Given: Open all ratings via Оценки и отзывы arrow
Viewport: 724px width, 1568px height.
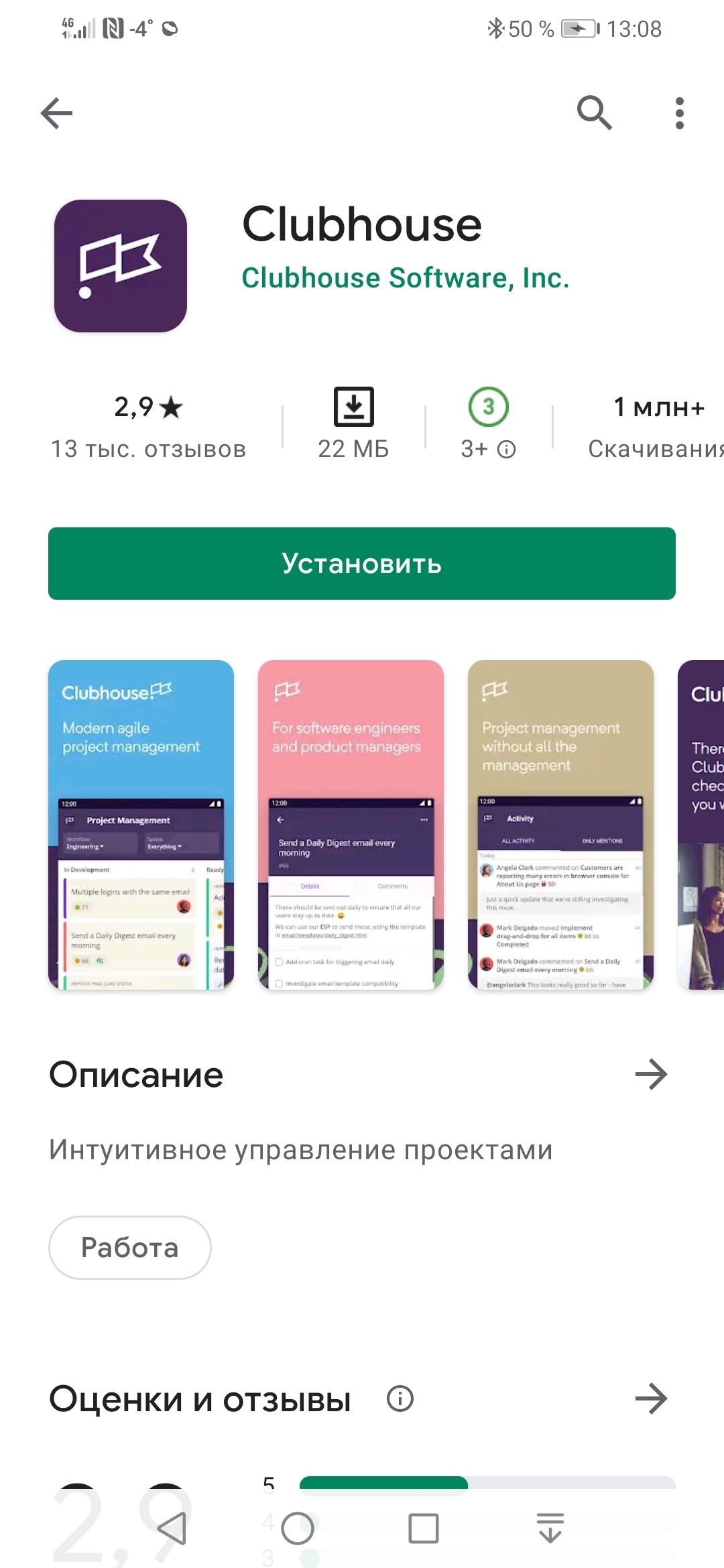Looking at the screenshot, I should (x=651, y=1399).
